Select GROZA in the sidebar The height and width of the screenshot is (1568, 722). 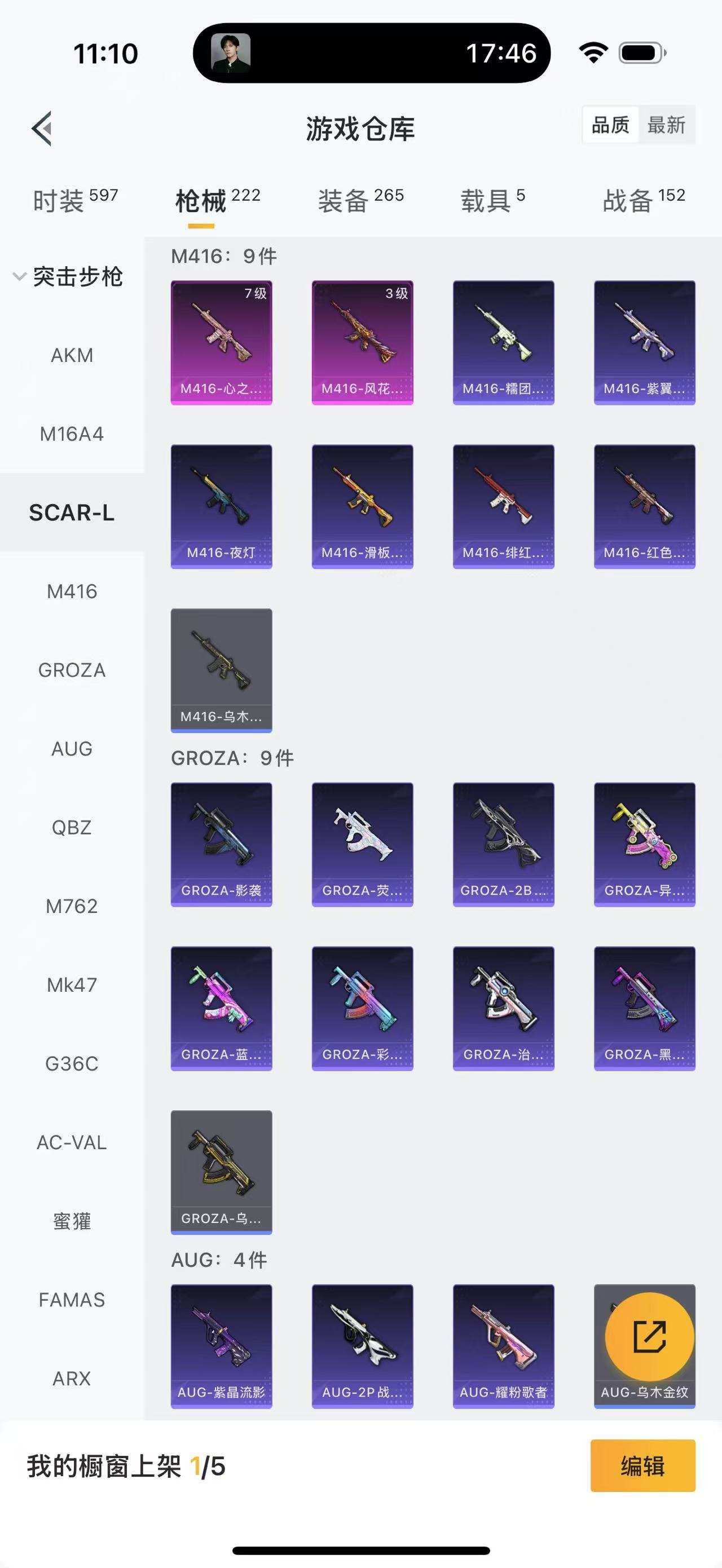(72, 670)
